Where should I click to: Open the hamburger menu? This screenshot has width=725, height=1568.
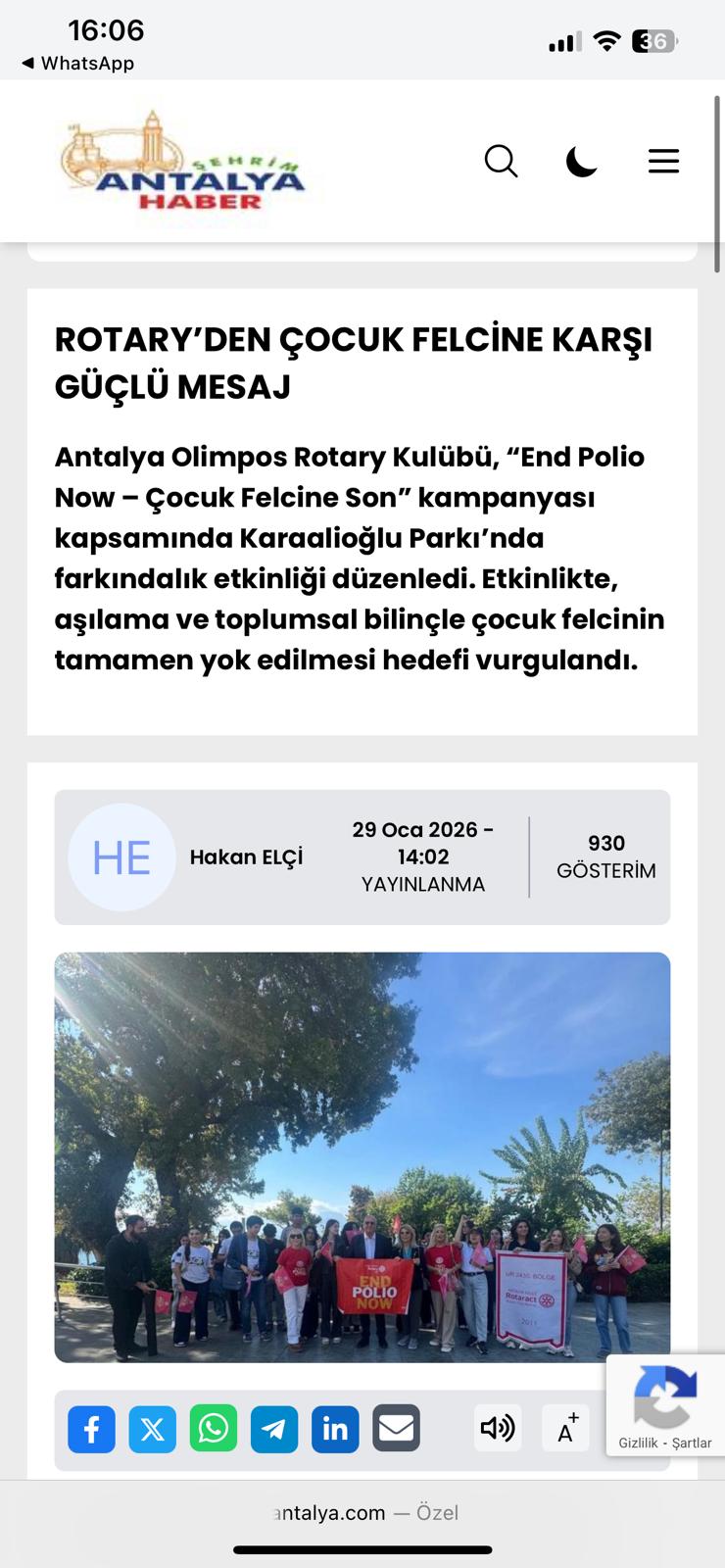coord(663,161)
